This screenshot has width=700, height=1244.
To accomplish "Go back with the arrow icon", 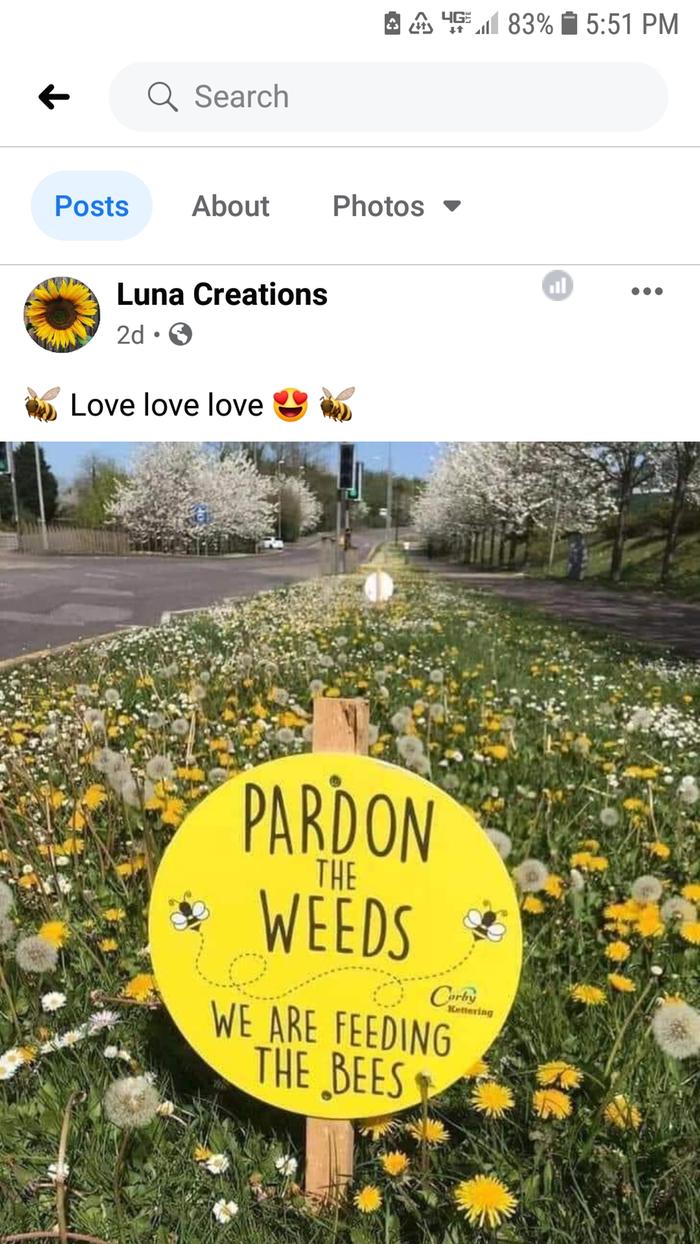I will click(54, 97).
